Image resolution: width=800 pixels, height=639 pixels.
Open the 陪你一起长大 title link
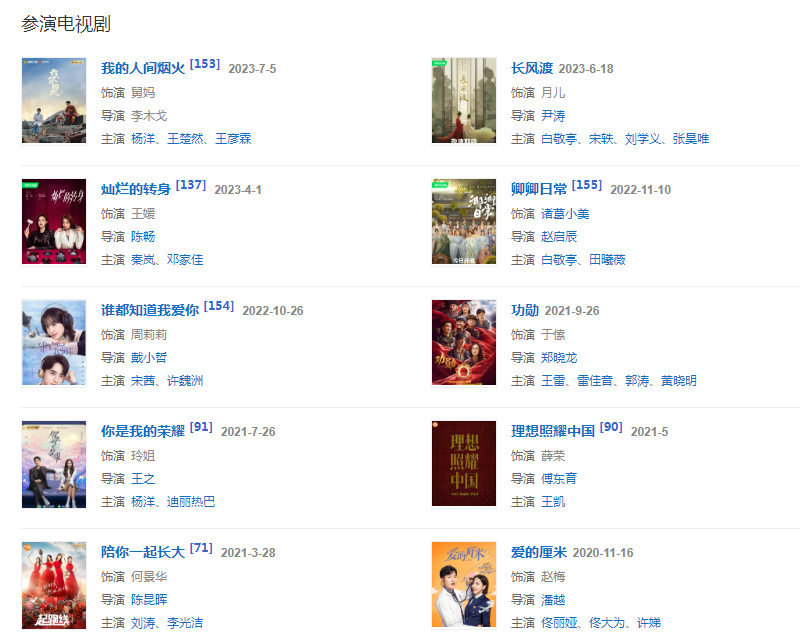pos(143,553)
